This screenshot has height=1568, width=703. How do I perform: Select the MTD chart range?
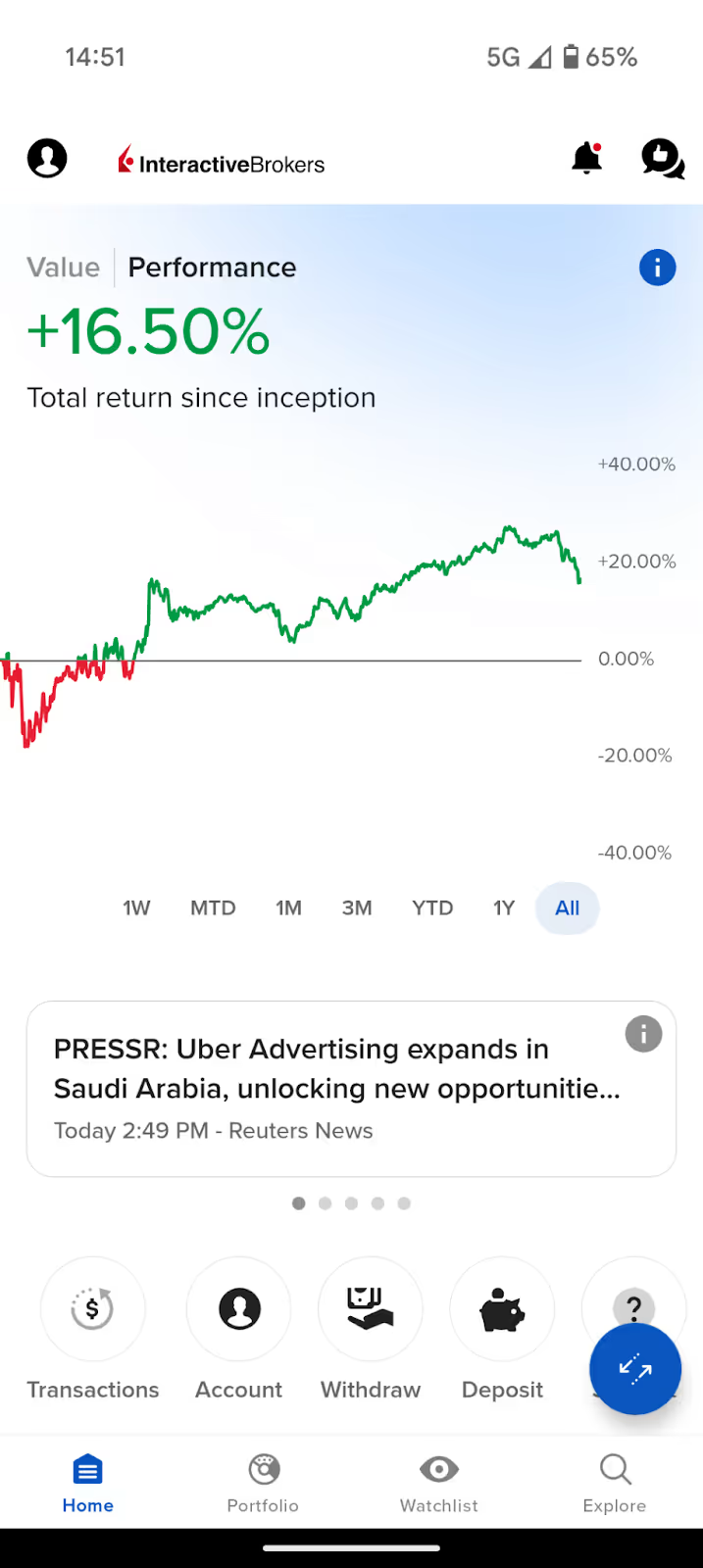[x=213, y=907]
